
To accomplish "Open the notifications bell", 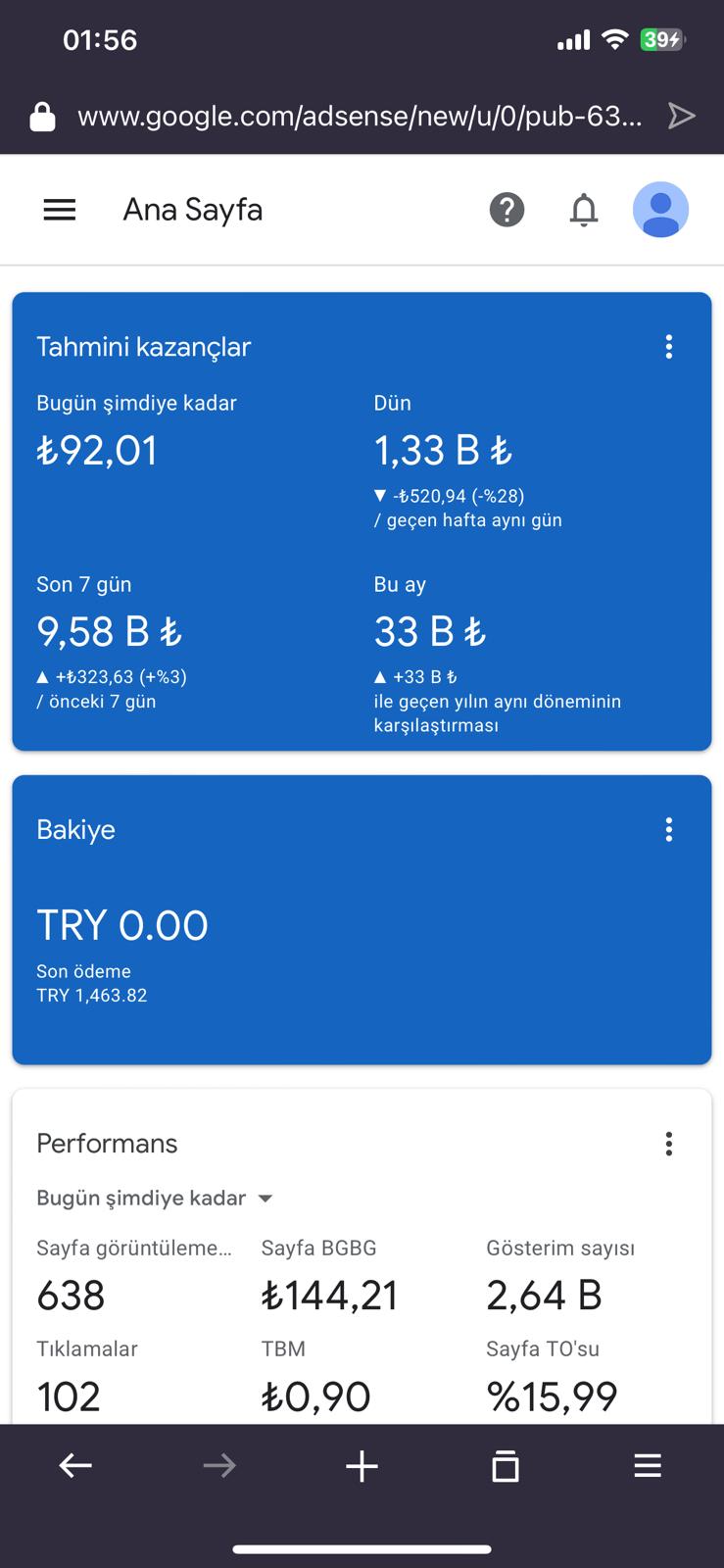I will coord(584,210).
